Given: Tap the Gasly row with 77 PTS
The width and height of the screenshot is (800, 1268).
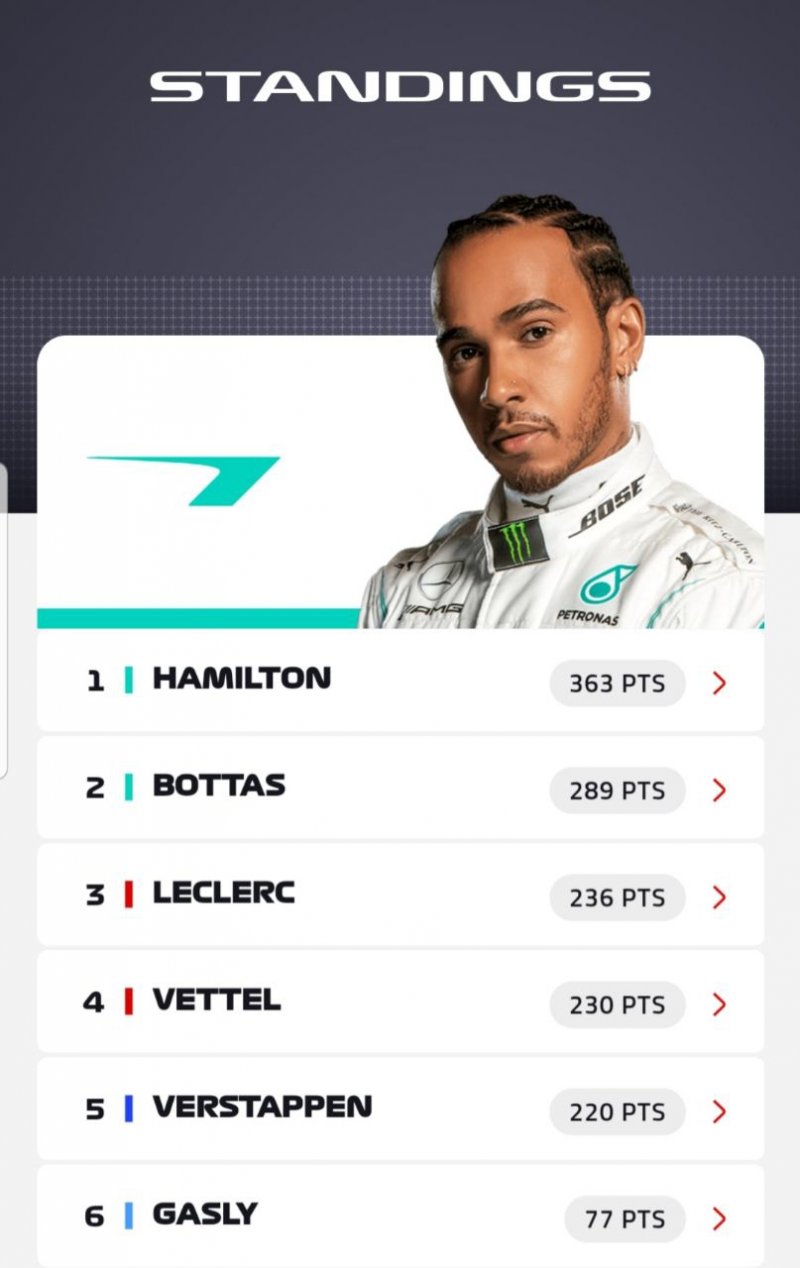Looking at the screenshot, I should coord(400,1216).
